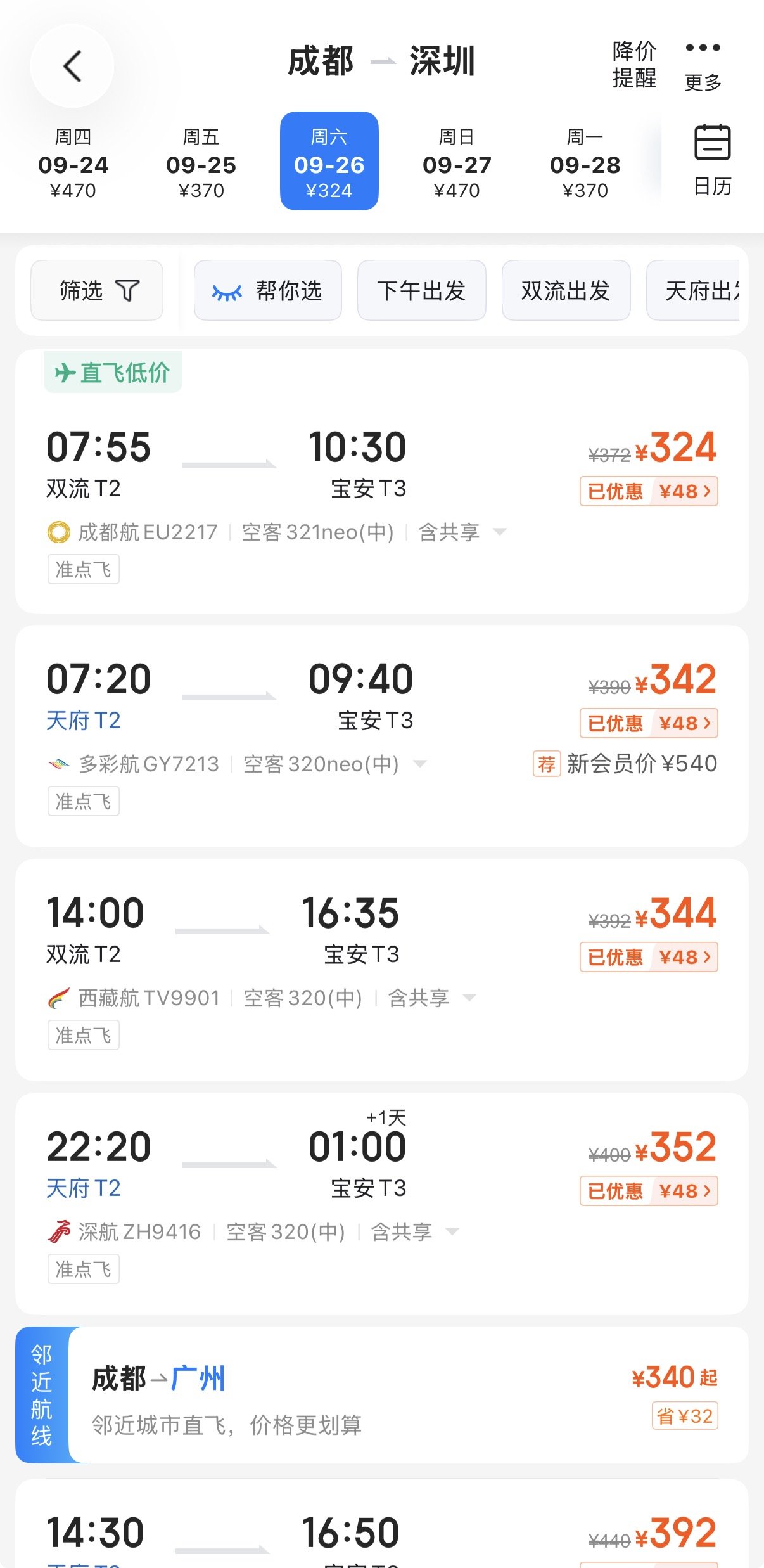The height and width of the screenshot is (1568, 764).
Task: Open 14:00 西藏航 TV9901 flight
Action: (x=382, y=970)
